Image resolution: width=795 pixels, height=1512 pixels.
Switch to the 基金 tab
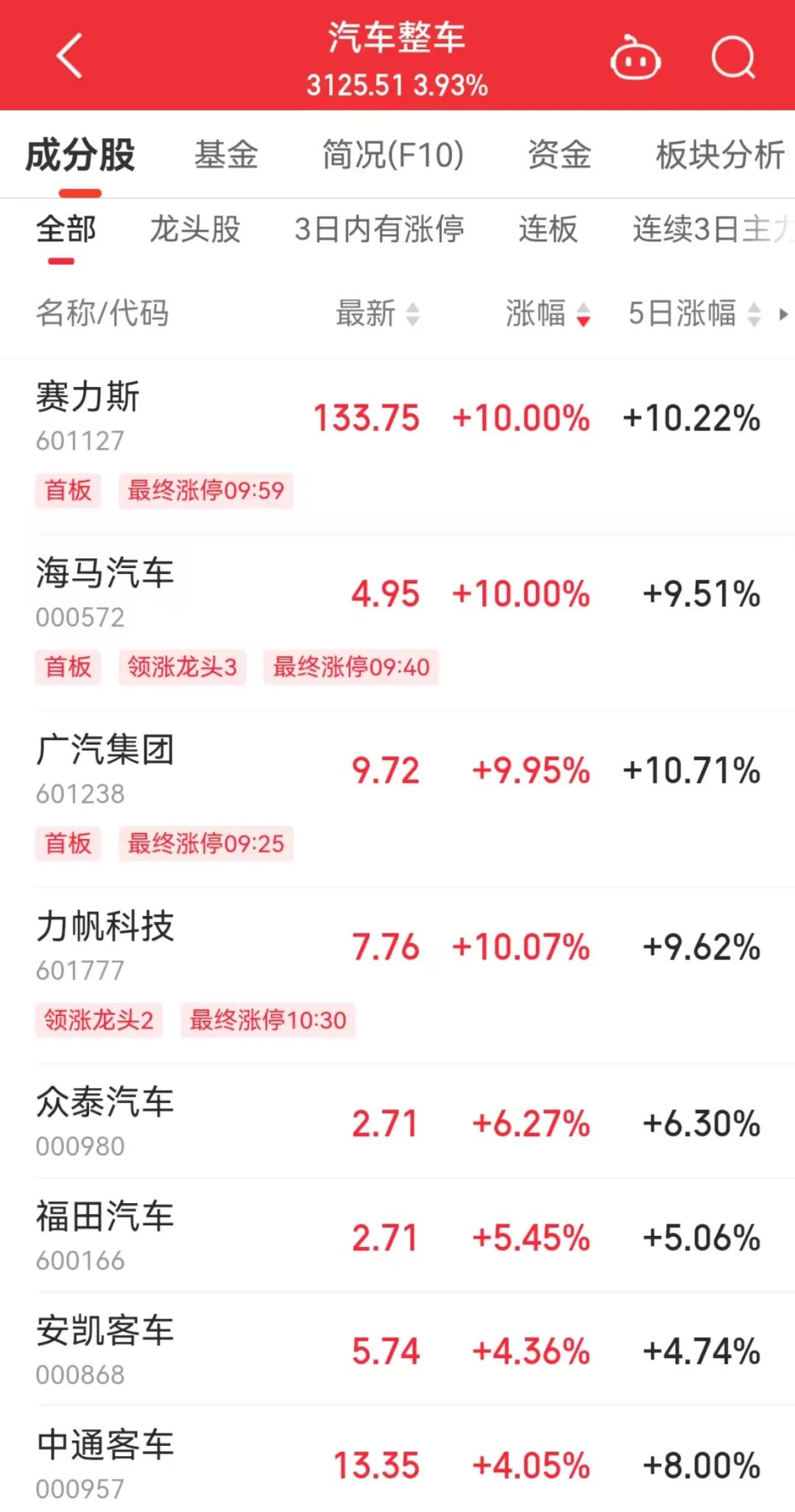[x=226, y=155]
